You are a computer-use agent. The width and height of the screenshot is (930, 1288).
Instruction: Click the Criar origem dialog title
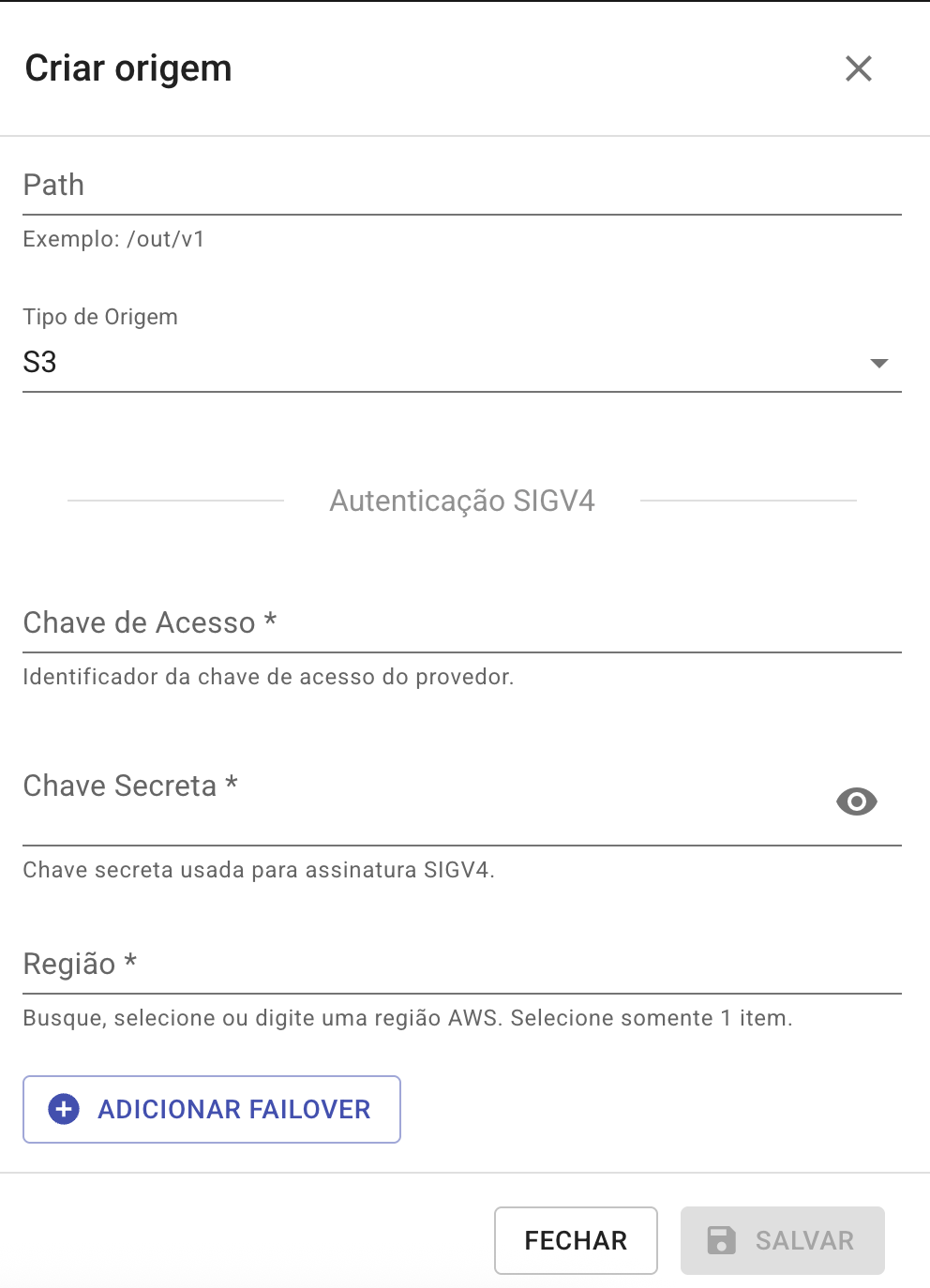pyautogui.click(x=128, y=68)
